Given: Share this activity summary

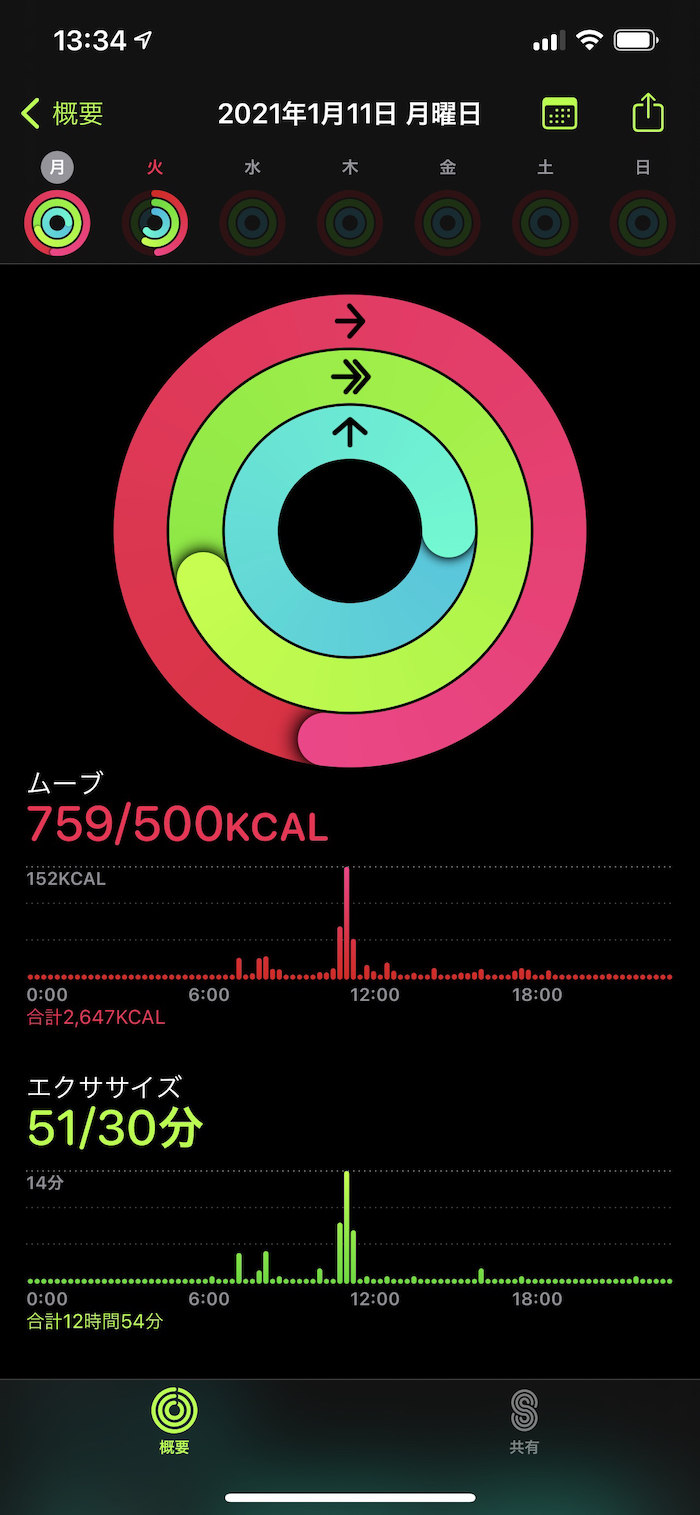Looking at the screenshot, I should click(648, 112).
